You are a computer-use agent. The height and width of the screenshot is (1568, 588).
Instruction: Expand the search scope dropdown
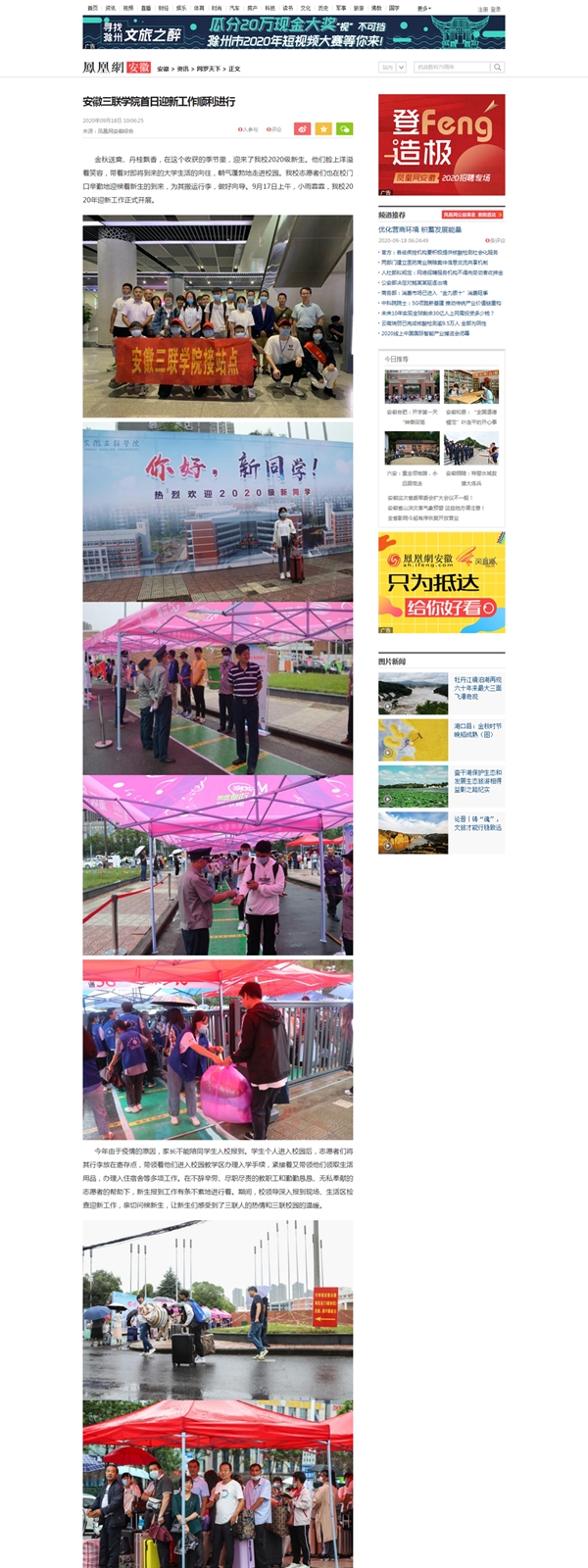point(392,68)
